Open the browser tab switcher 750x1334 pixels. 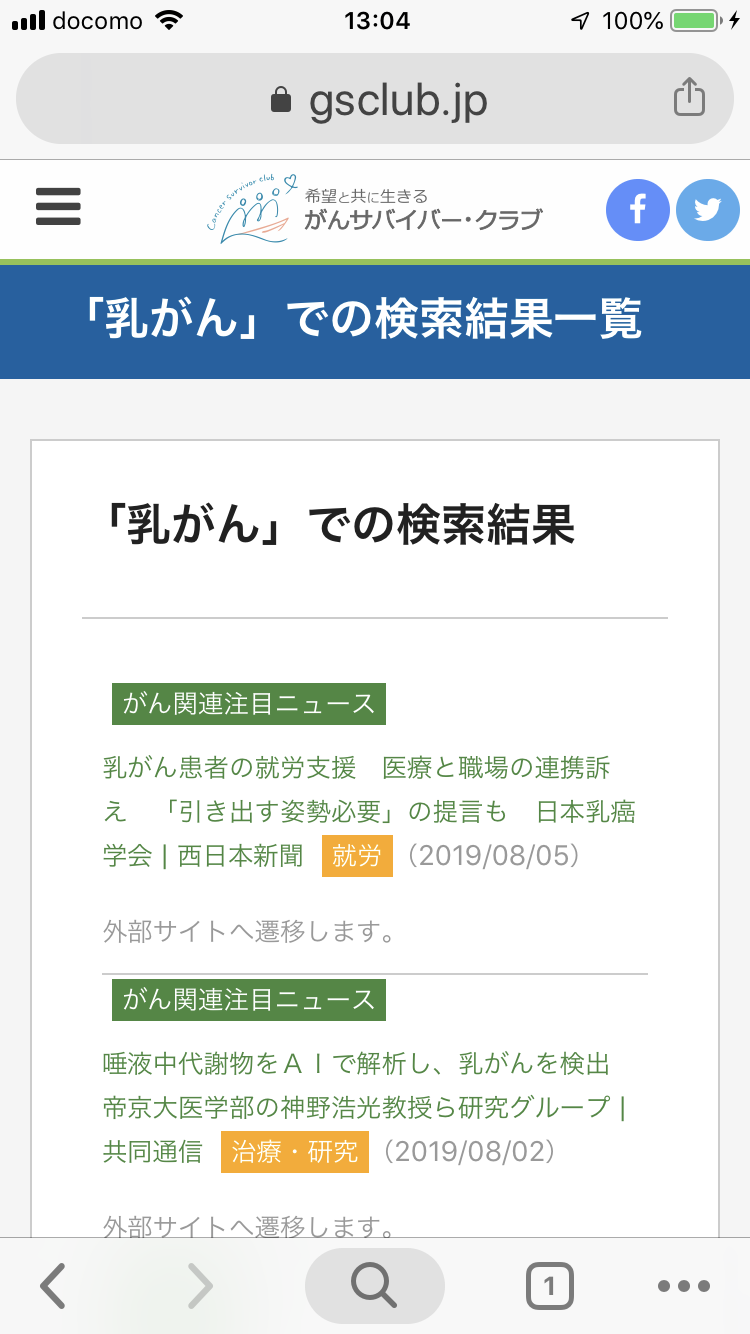549,1286
